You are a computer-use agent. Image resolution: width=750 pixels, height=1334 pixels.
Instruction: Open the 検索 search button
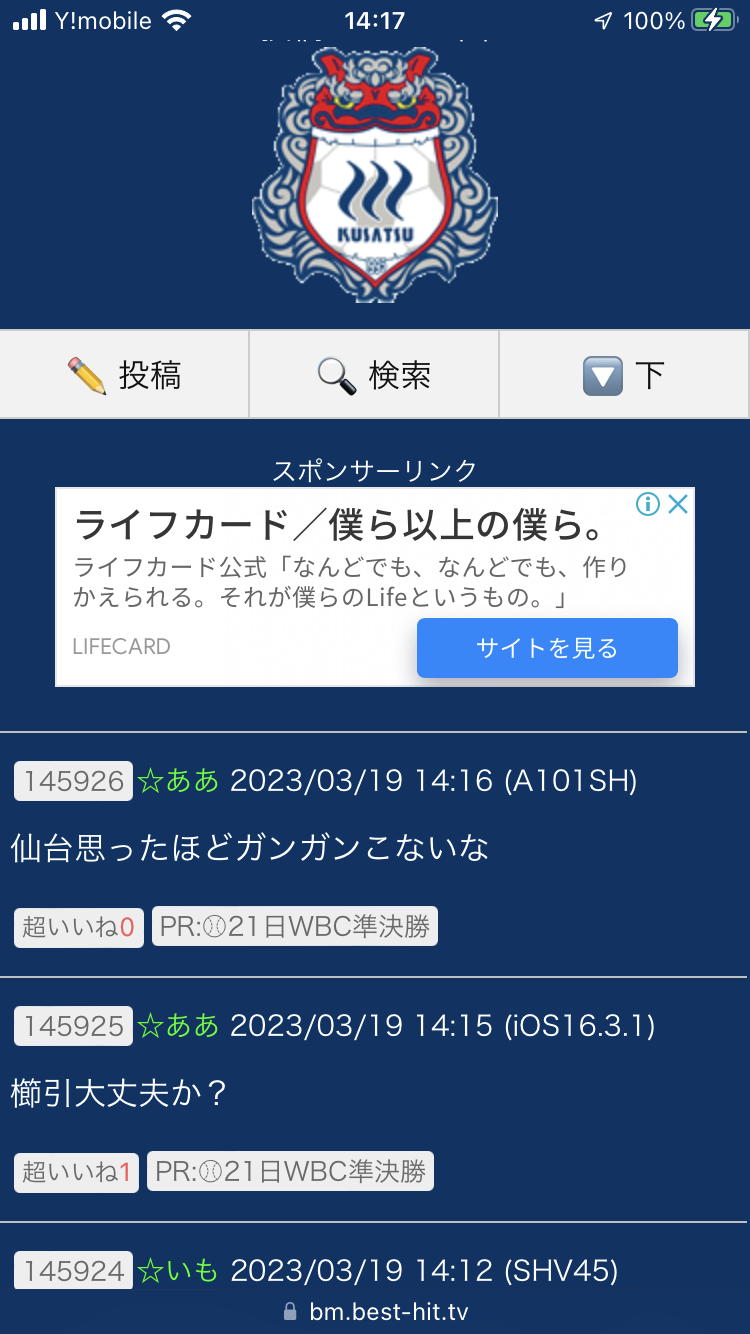[374, 375]
